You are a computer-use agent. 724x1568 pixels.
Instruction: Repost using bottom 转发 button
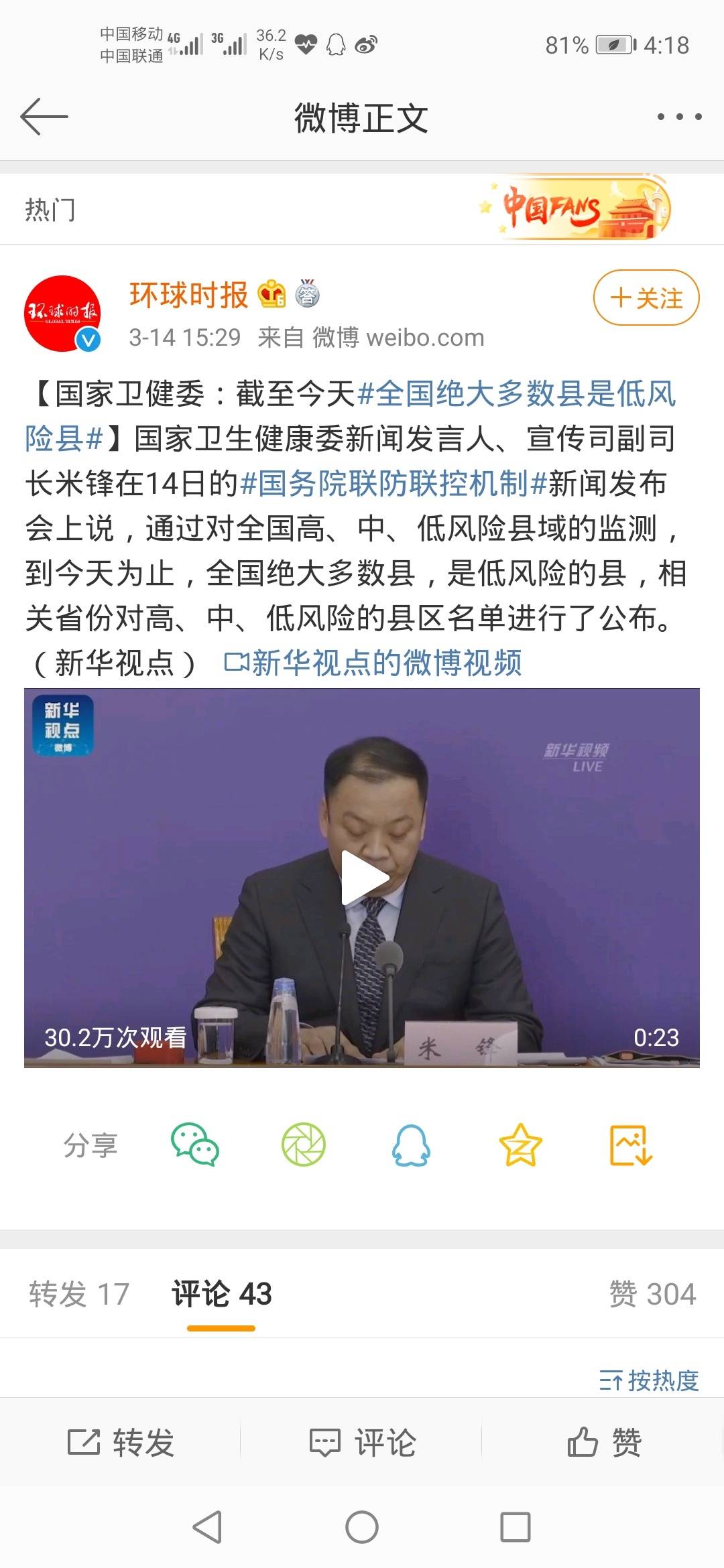(x=121, y=1442)
